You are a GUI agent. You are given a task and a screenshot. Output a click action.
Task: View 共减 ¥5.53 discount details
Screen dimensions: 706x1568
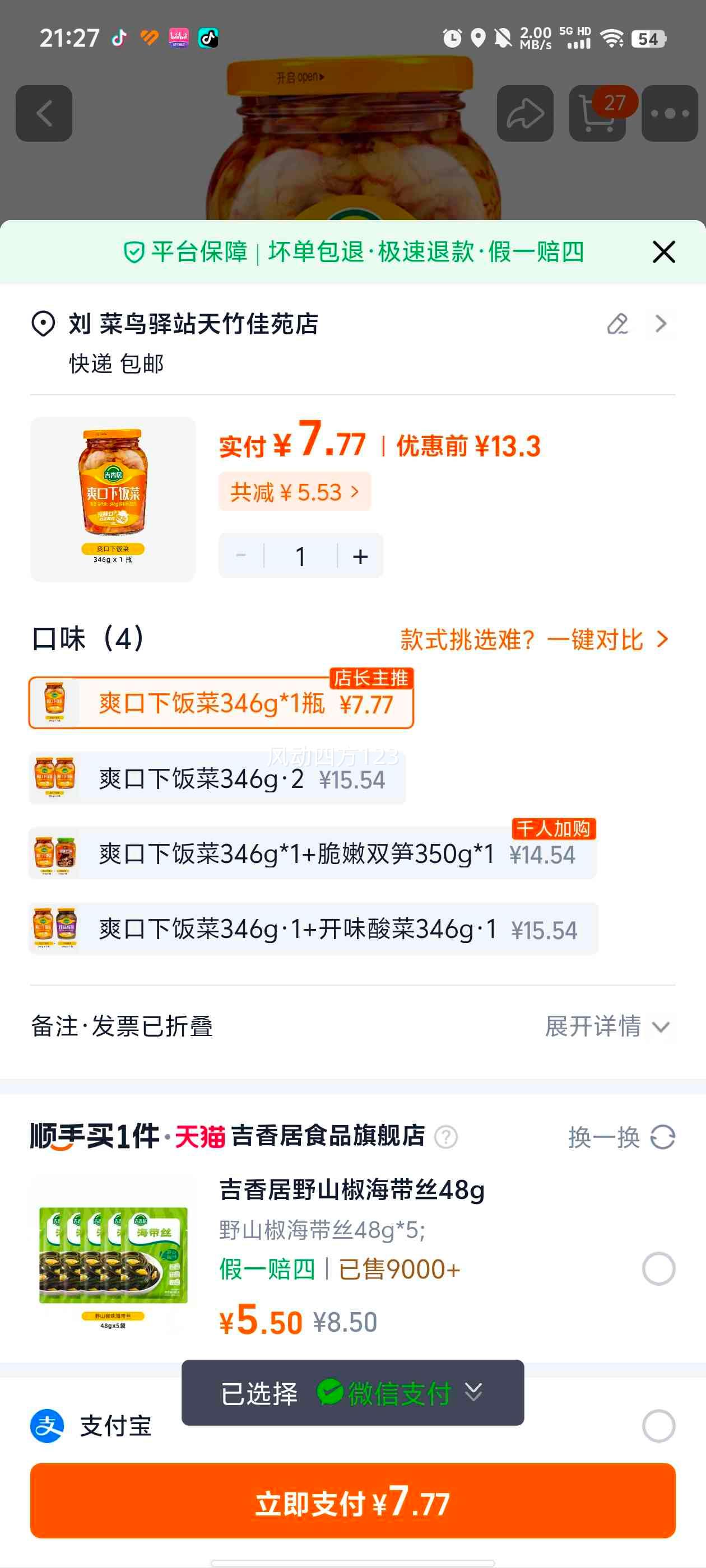[295, 491]
